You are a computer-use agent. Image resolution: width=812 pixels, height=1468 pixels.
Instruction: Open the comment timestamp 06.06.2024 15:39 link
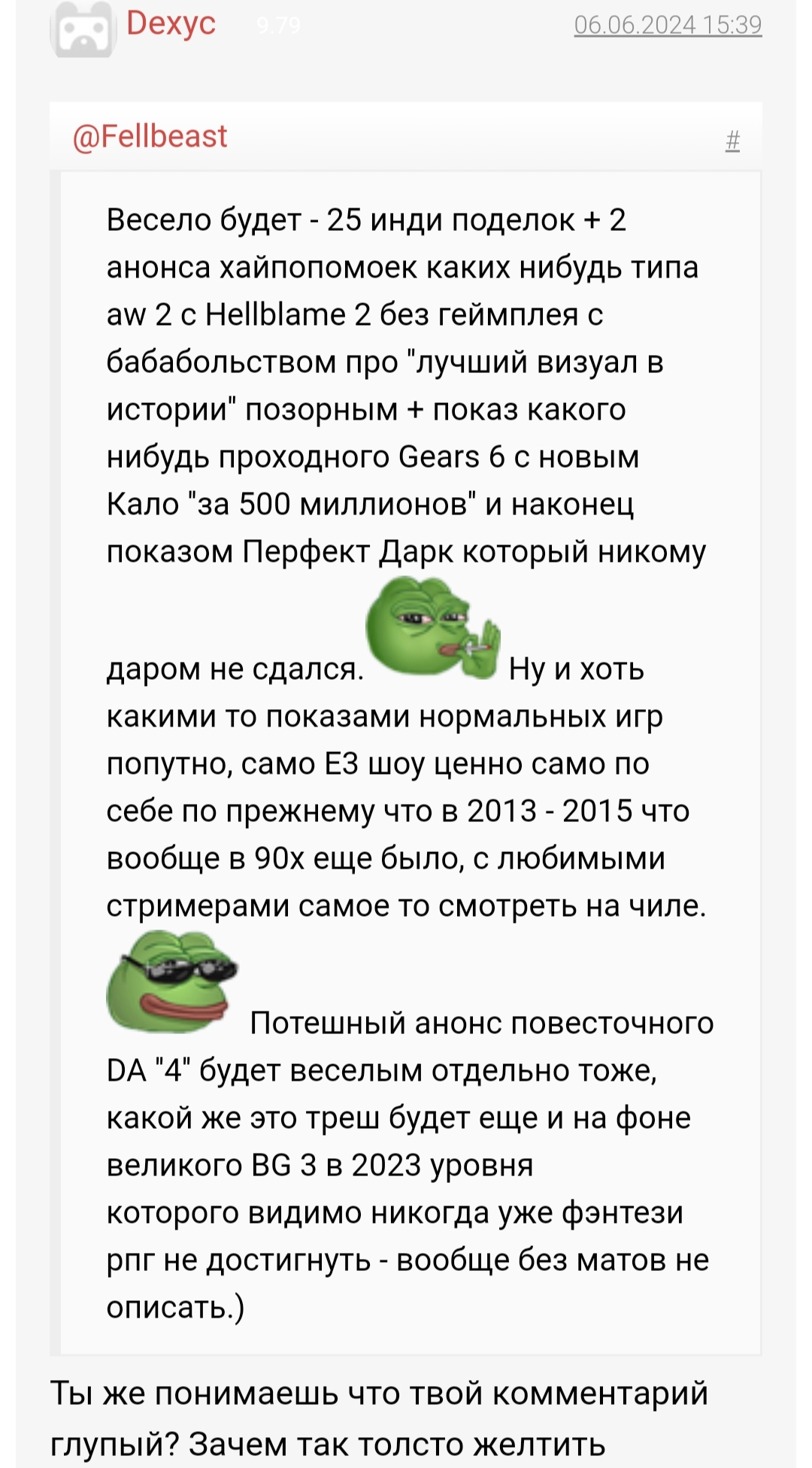coord(668,26)
